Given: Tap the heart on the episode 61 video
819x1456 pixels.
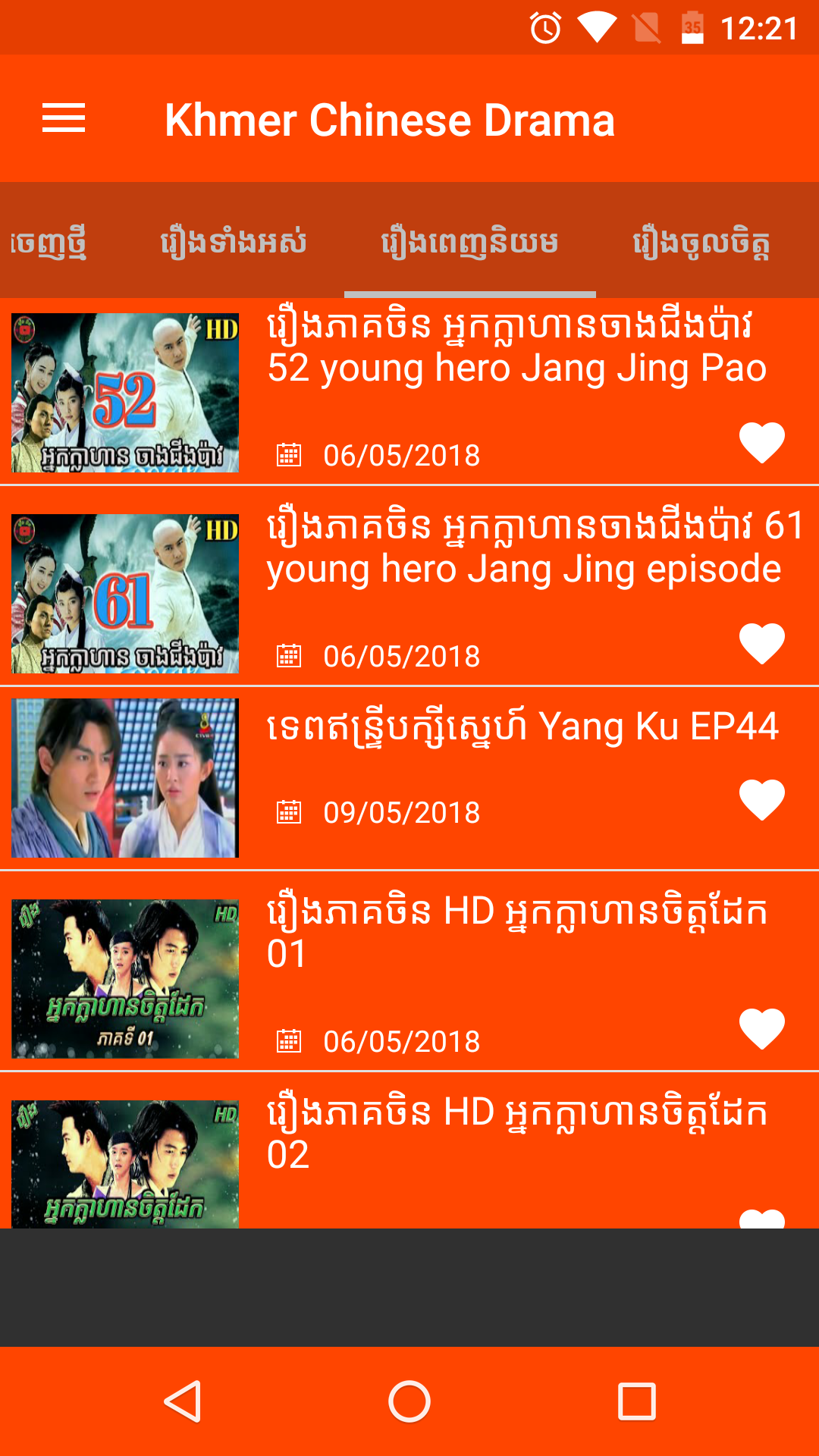Looking at the screenshot, I should coord(761,643).
